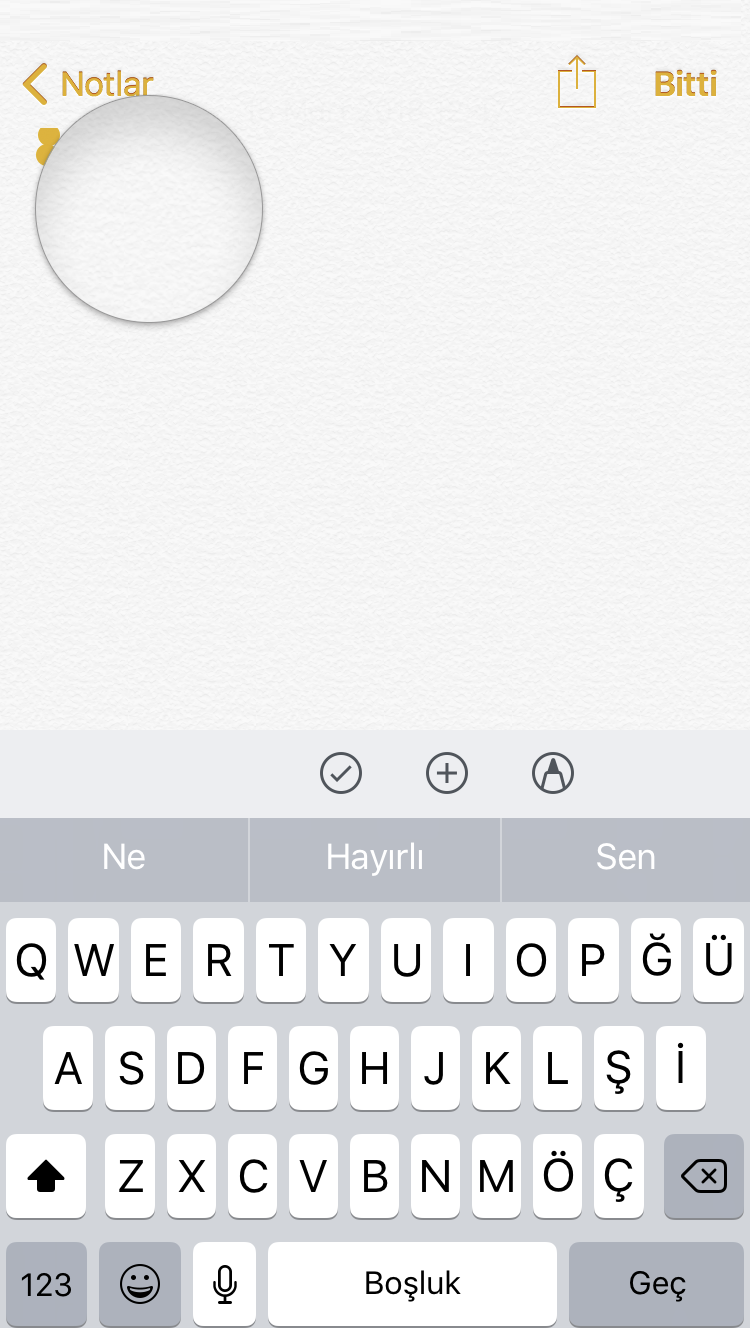Switch to the 123 numeric keyboard
Screen dimensions: 750x1328
(x=46, y=1284)
